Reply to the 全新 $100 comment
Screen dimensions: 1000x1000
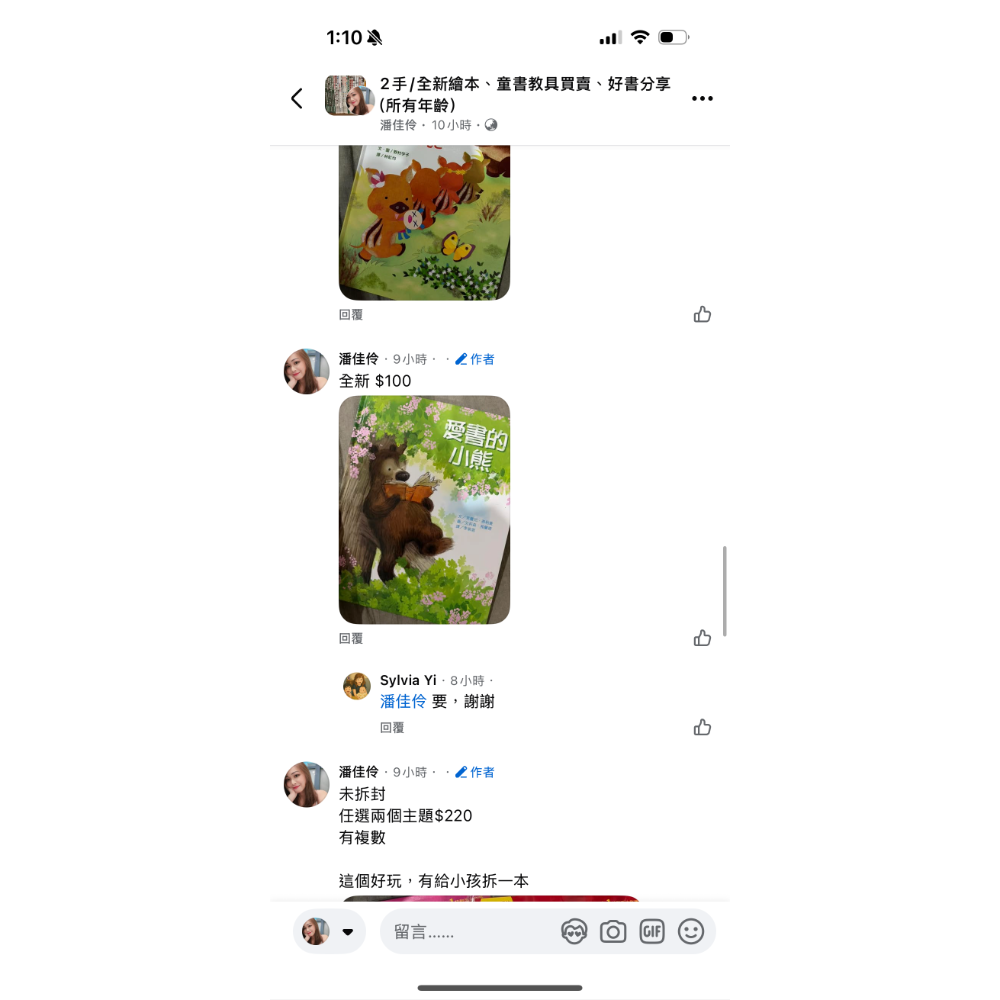pos(351,638)
